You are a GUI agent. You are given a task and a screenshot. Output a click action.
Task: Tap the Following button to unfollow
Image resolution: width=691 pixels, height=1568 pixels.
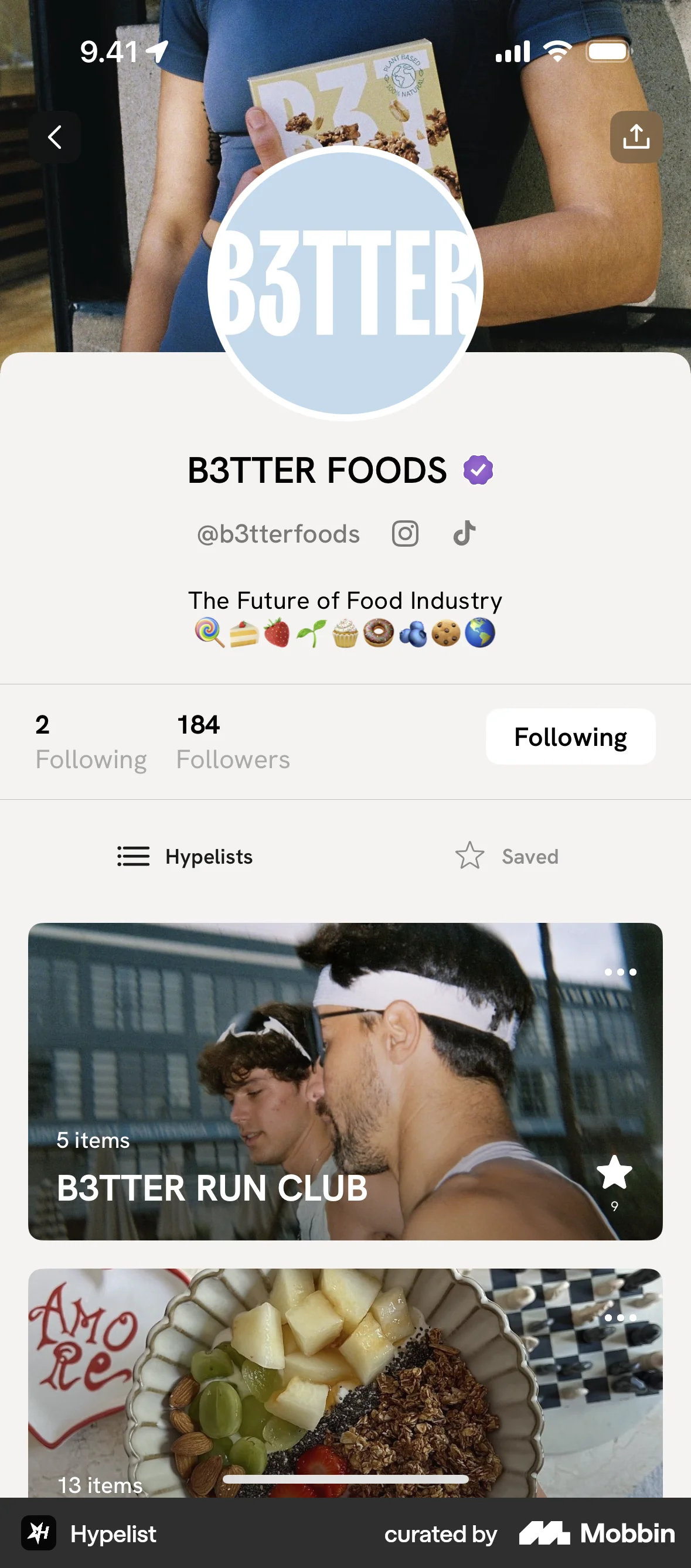(570, 737)
